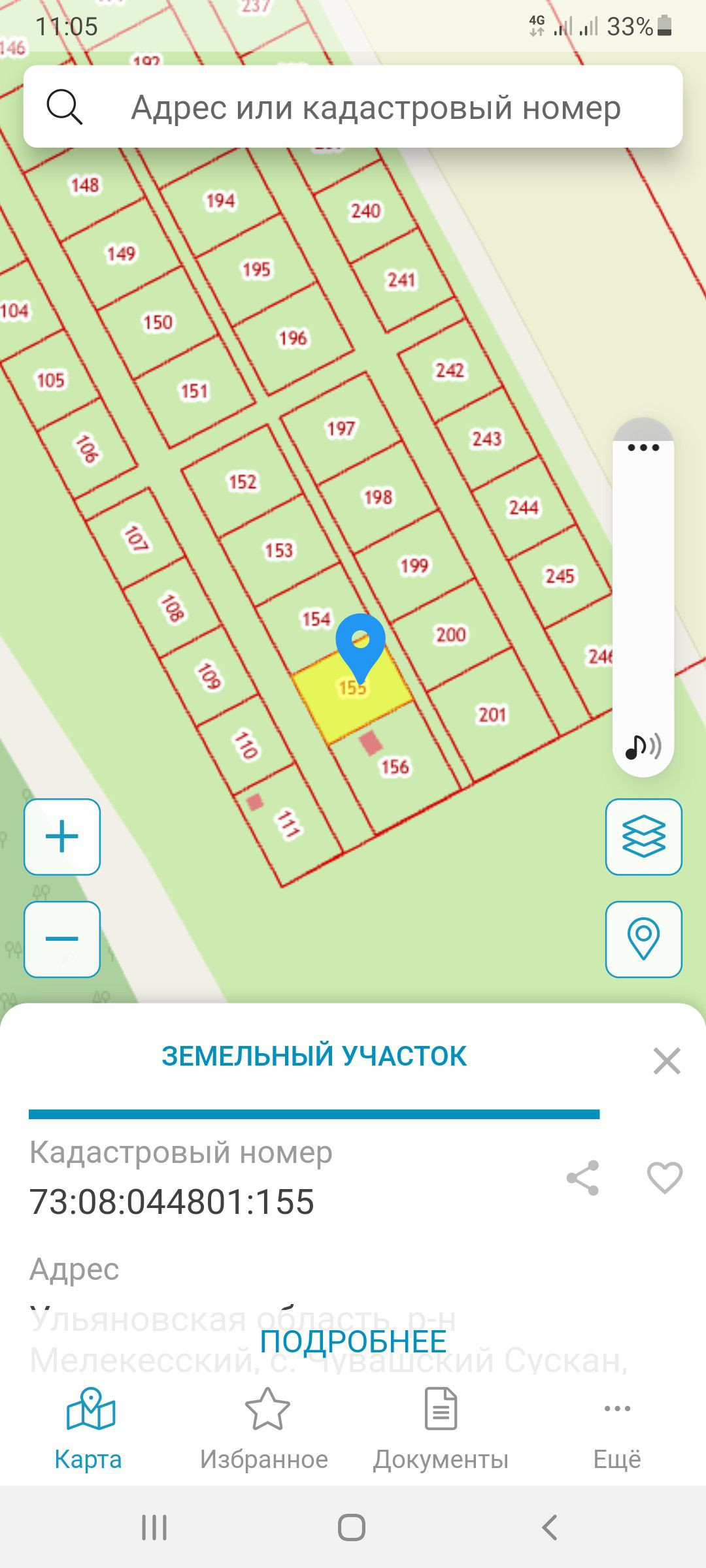Tap the media sound icon on volume panel

pos(643,745)
